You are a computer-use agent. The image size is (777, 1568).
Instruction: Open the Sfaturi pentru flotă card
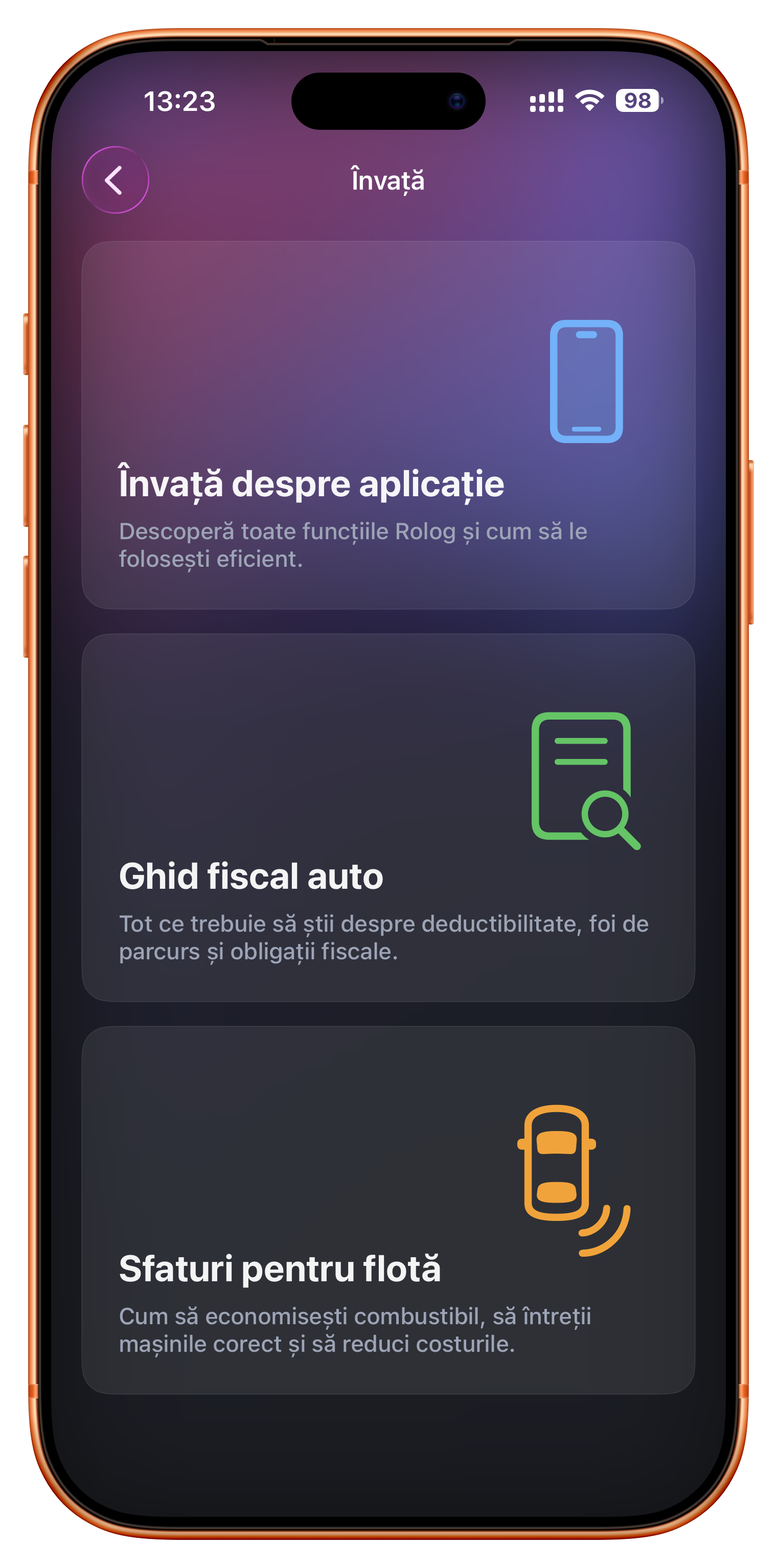(x=388, y=1210)
